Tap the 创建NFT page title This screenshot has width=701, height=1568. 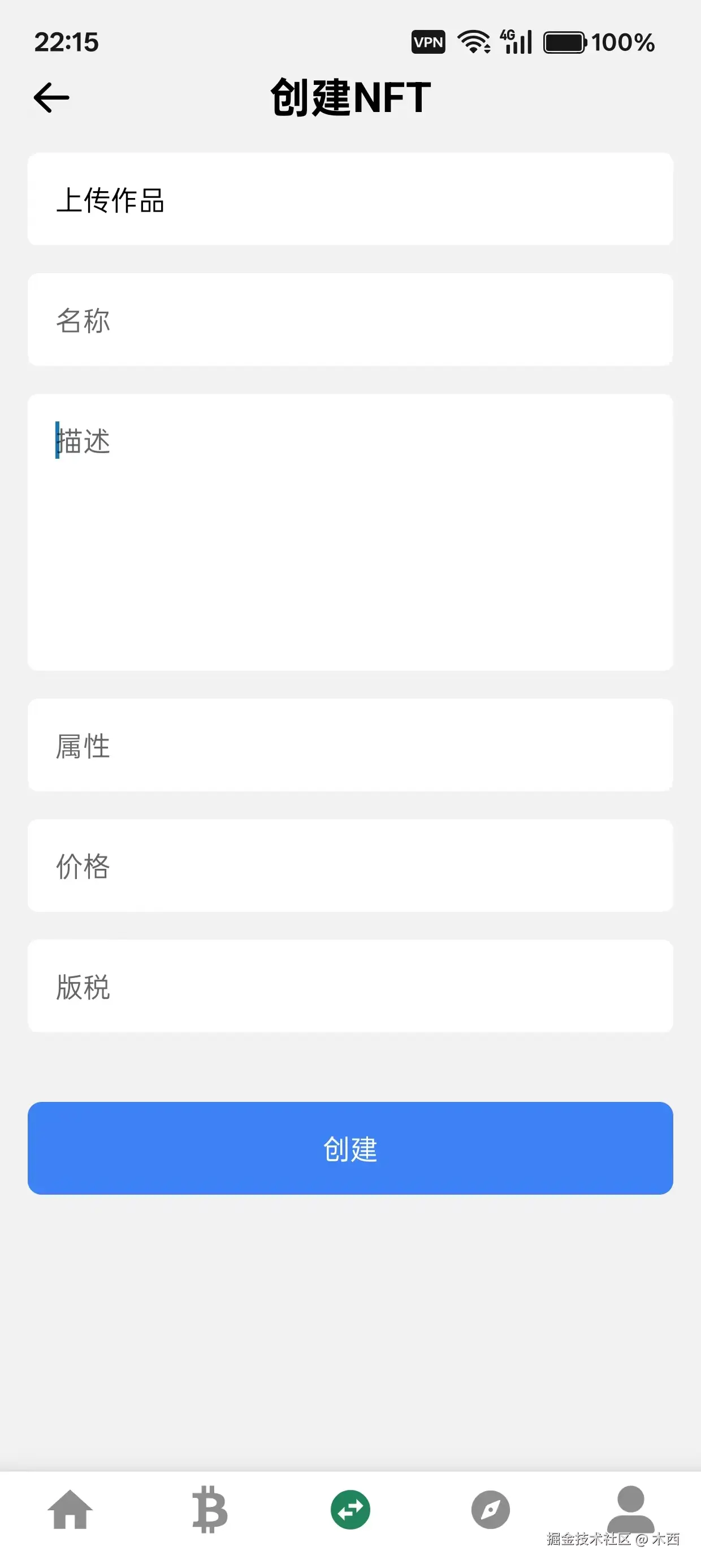pyautogui.click(x=350, y=97)
